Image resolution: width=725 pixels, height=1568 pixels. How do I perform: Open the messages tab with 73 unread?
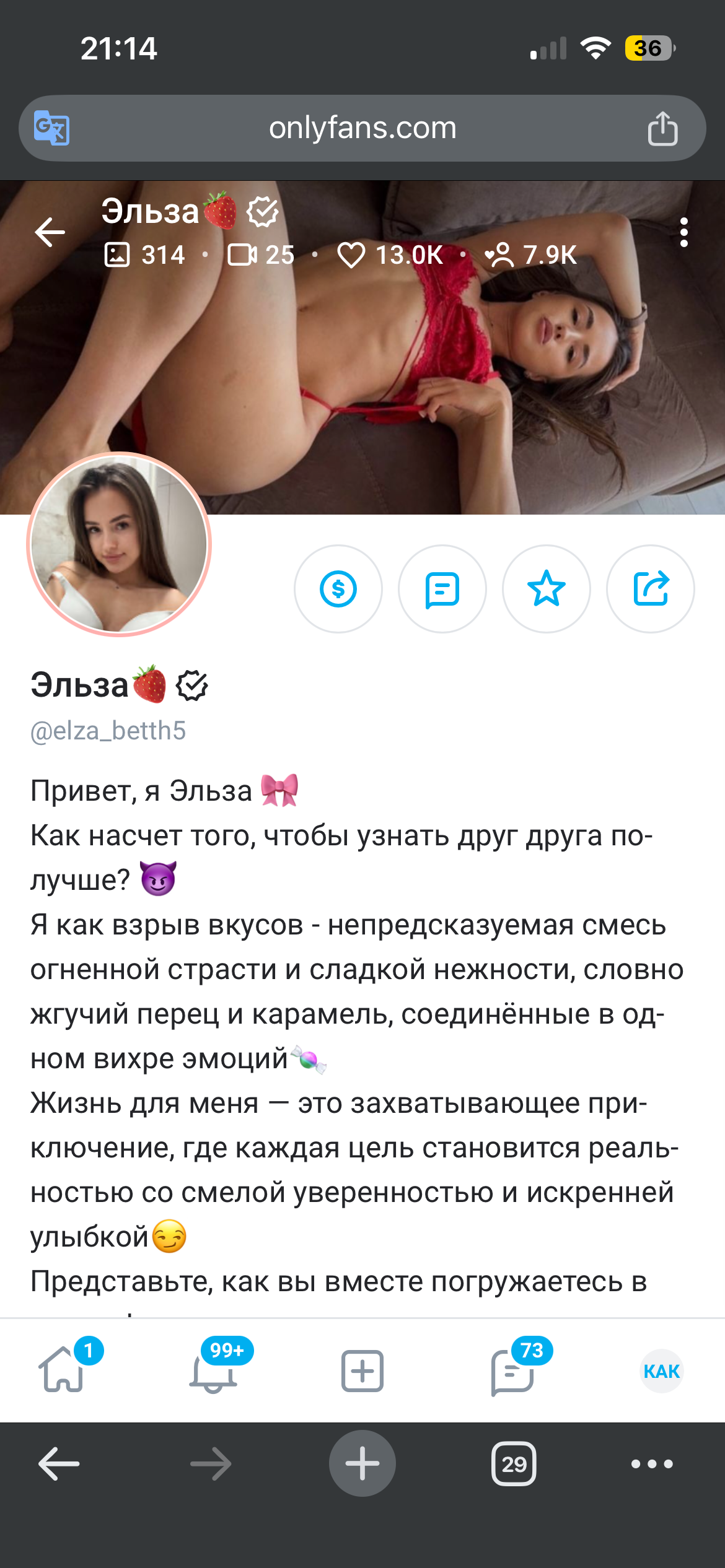point(513,1371)
